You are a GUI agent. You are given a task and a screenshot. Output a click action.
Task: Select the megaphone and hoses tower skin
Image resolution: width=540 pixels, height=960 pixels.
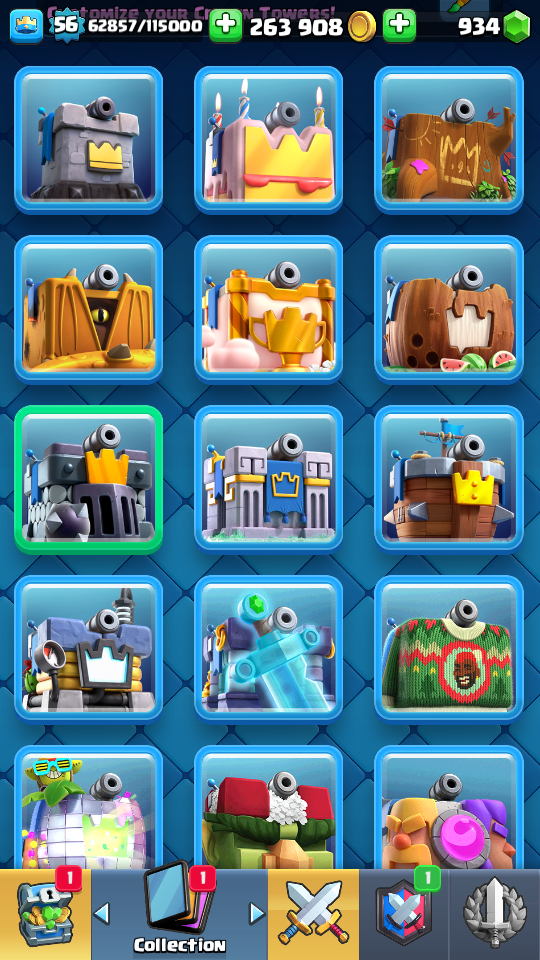88,649
